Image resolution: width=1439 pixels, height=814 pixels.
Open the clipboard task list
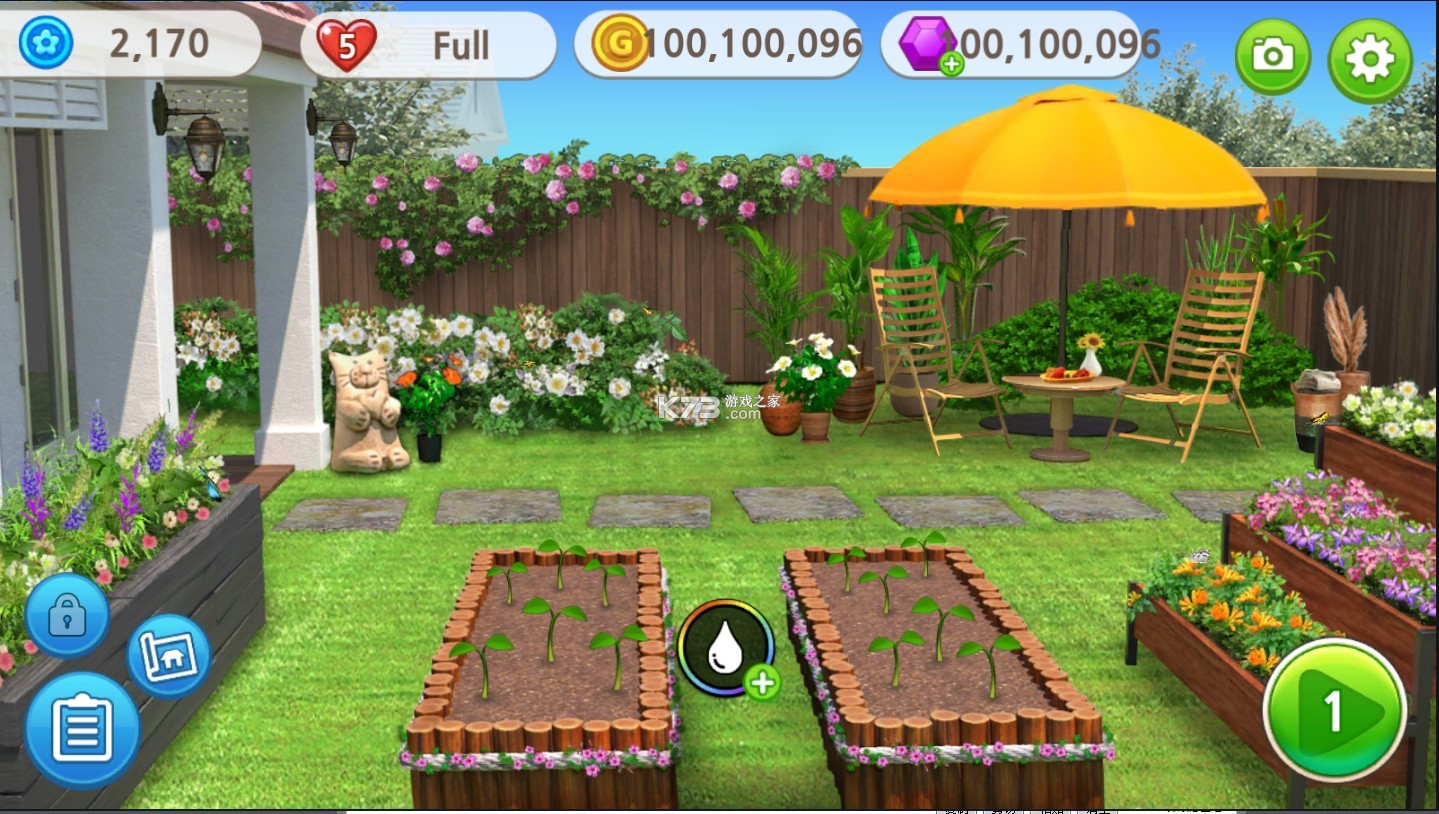pos(82,730)
